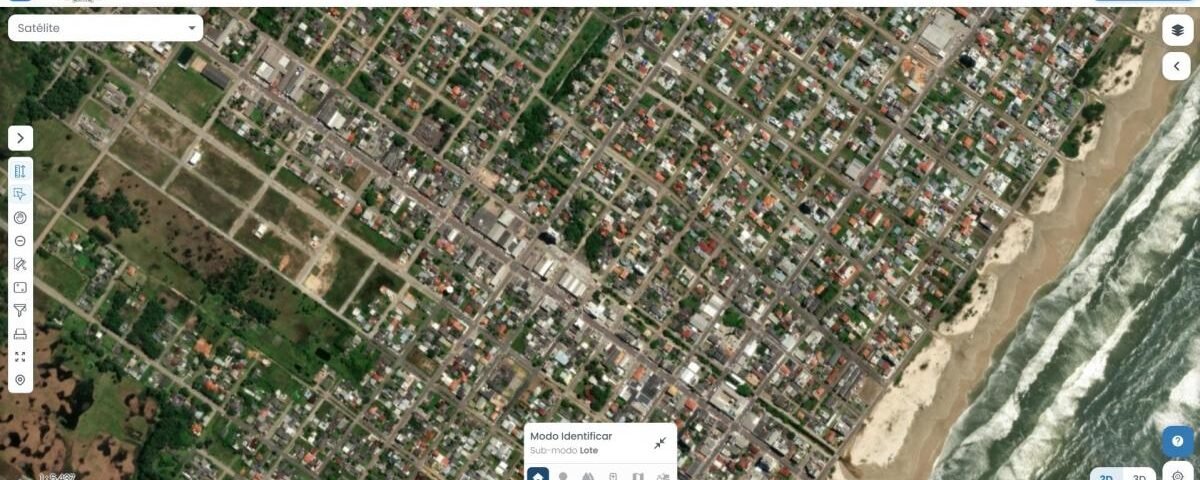Open the Satélite basemap dropdown
Viewport: 1200px width, 480px height.
click(x=105, y=28)
